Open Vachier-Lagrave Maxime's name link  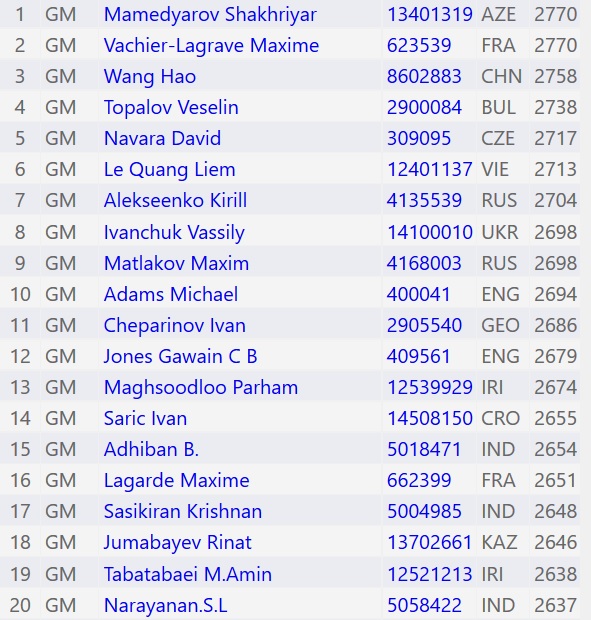[211, 45]
